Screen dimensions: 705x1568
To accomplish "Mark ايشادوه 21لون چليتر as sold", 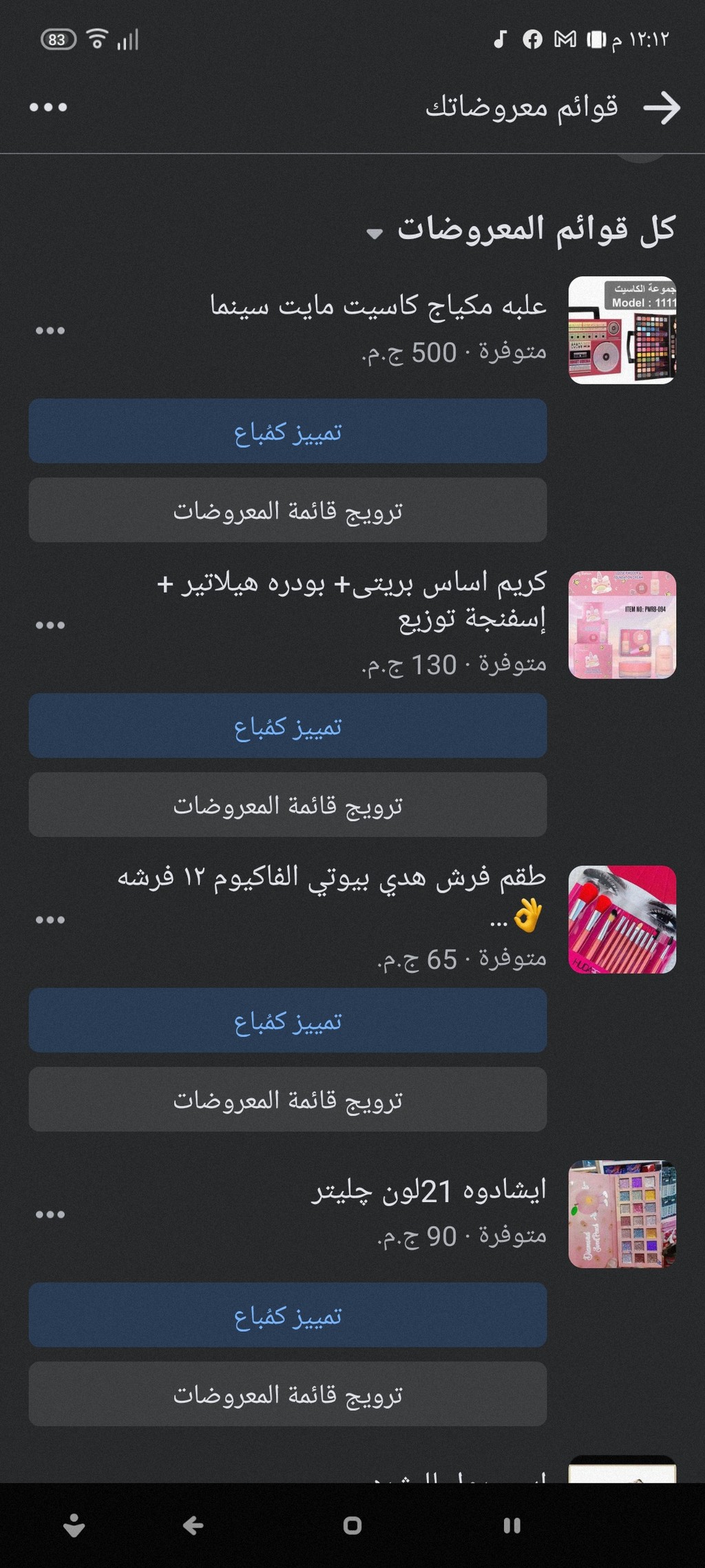I will [x=288, y=1315].
